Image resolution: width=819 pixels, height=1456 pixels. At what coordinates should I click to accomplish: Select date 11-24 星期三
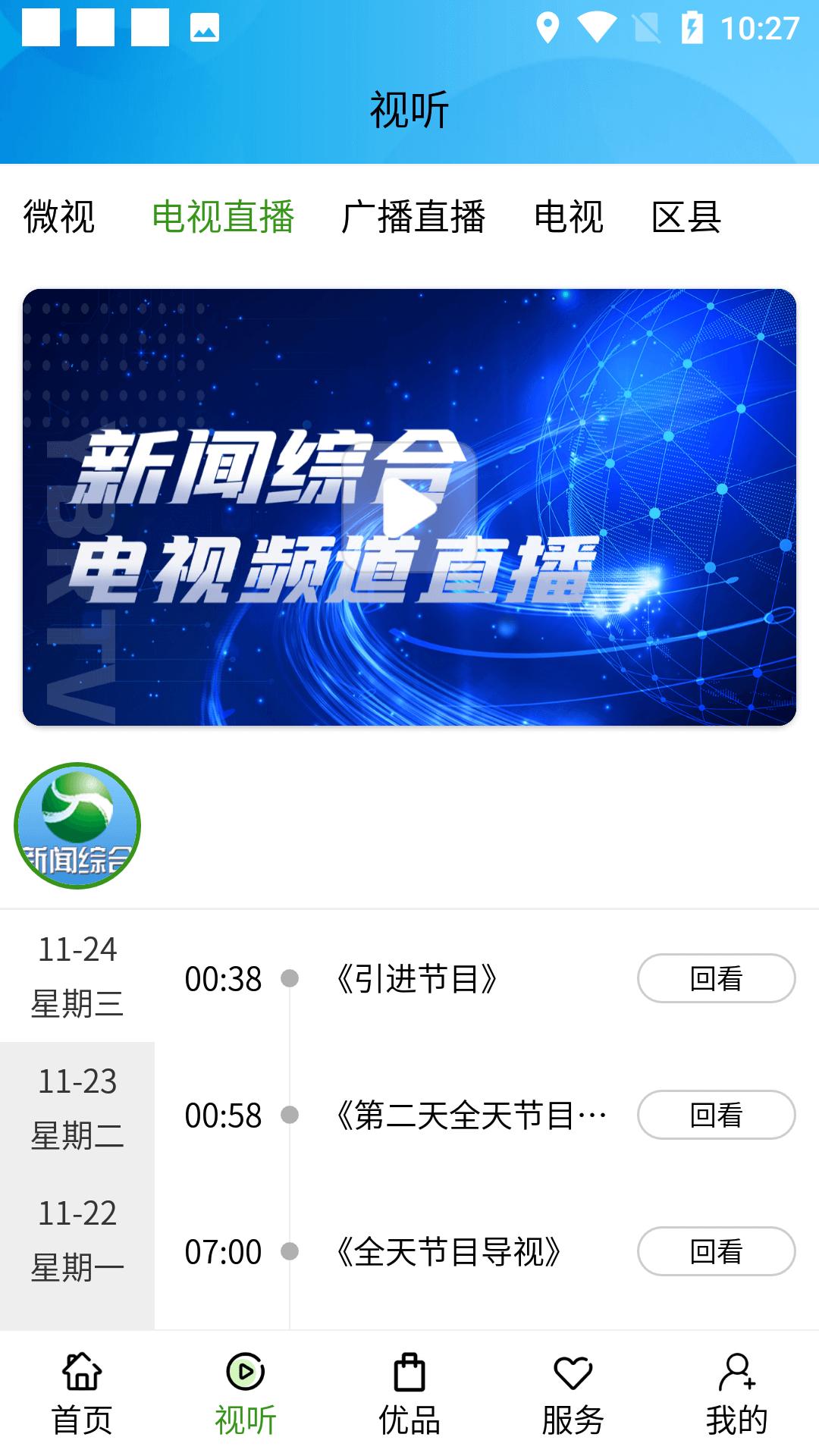77,976
